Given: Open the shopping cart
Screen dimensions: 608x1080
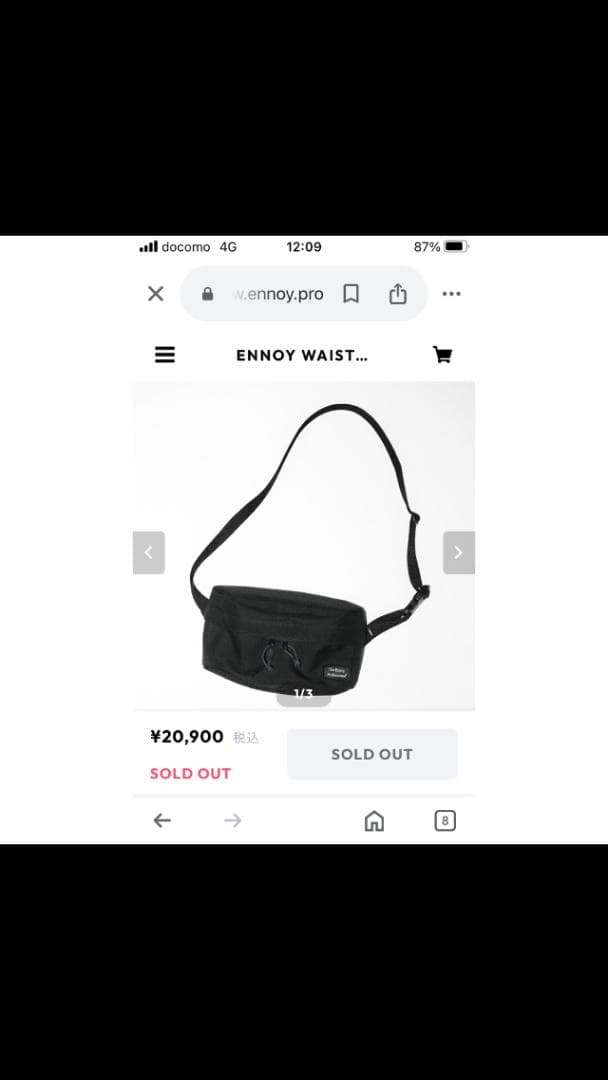Looking at the screenshot, I should 442,355.
